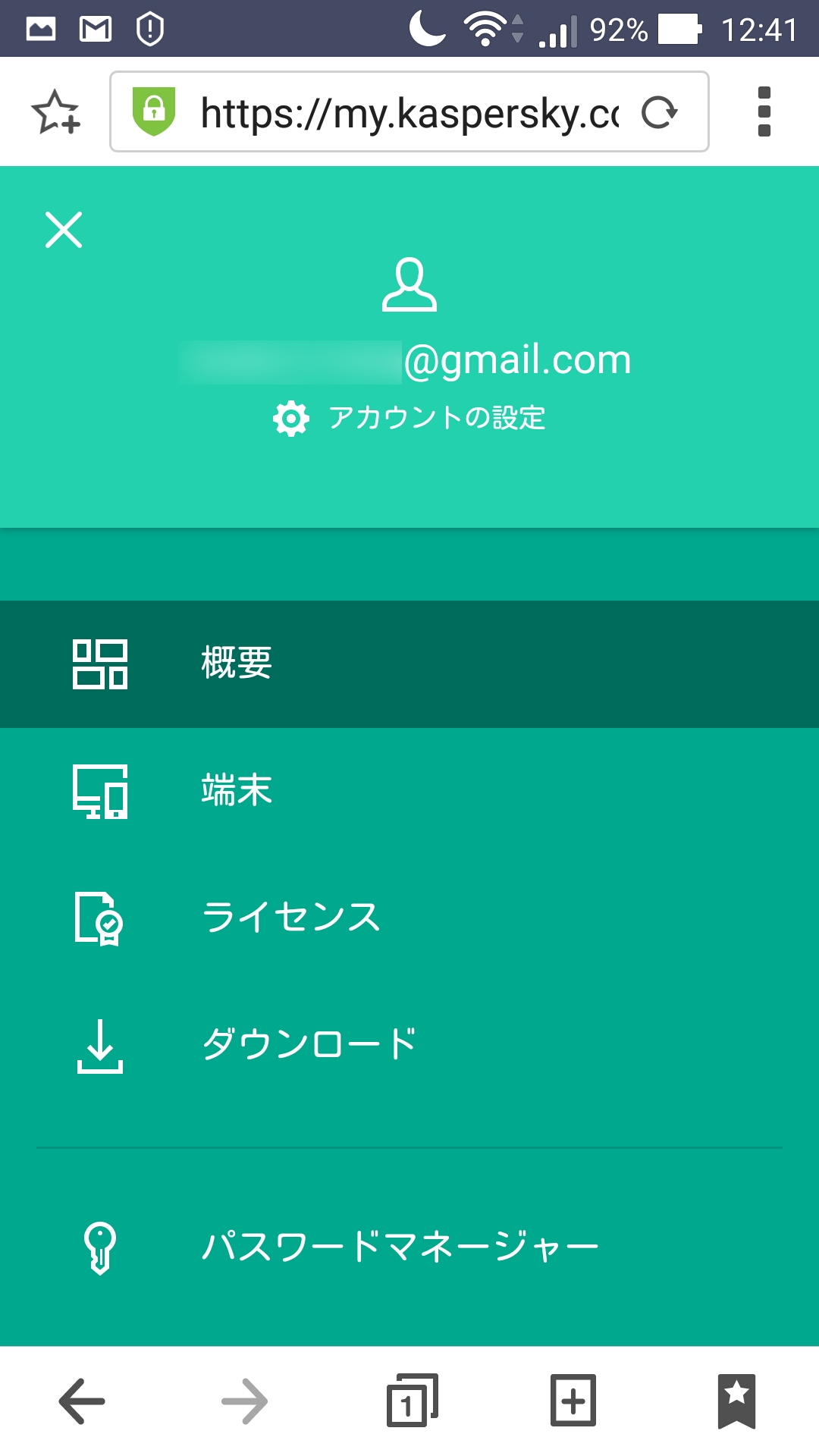
Task: Open the 端末 devices section
Action: tap(409, 790)
